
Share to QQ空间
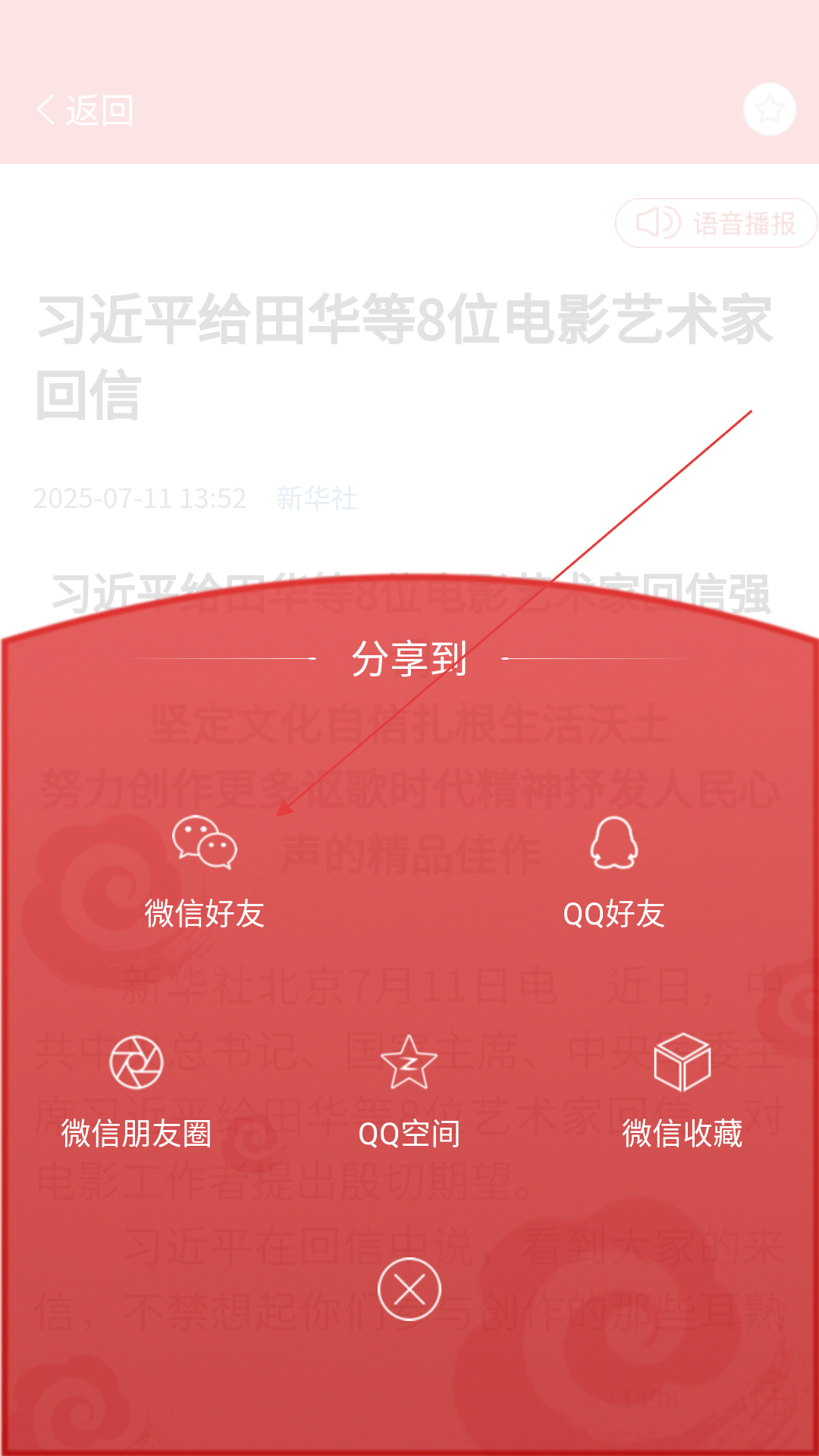tap(409, 1092)
